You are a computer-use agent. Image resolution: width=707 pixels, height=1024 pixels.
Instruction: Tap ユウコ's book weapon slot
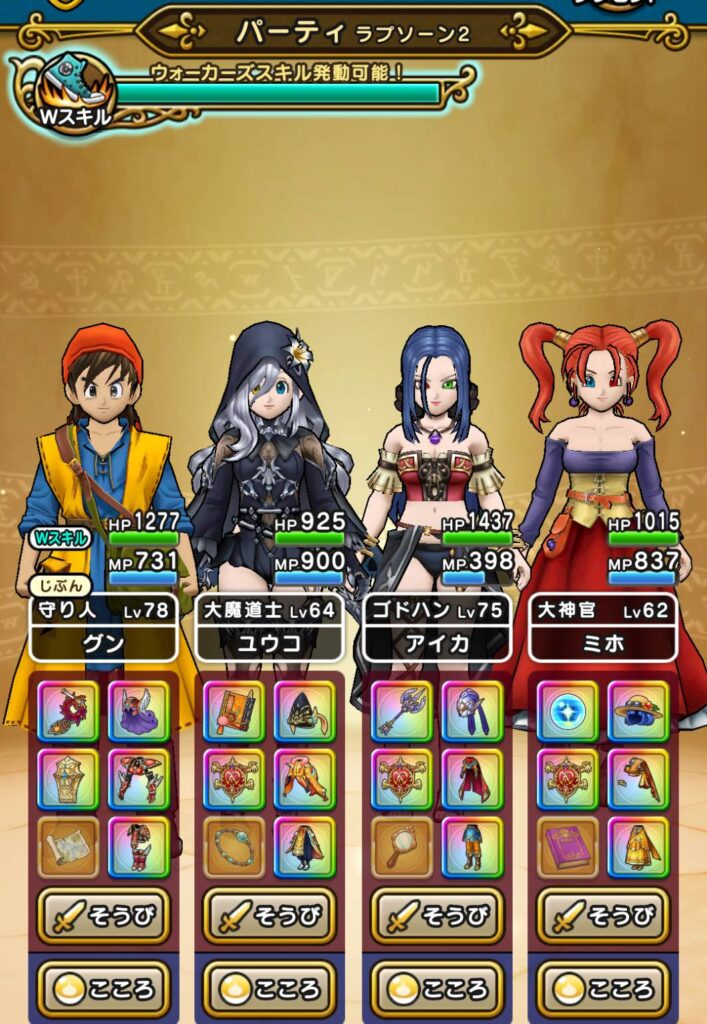pyautogui.click(x=236, y=711)
